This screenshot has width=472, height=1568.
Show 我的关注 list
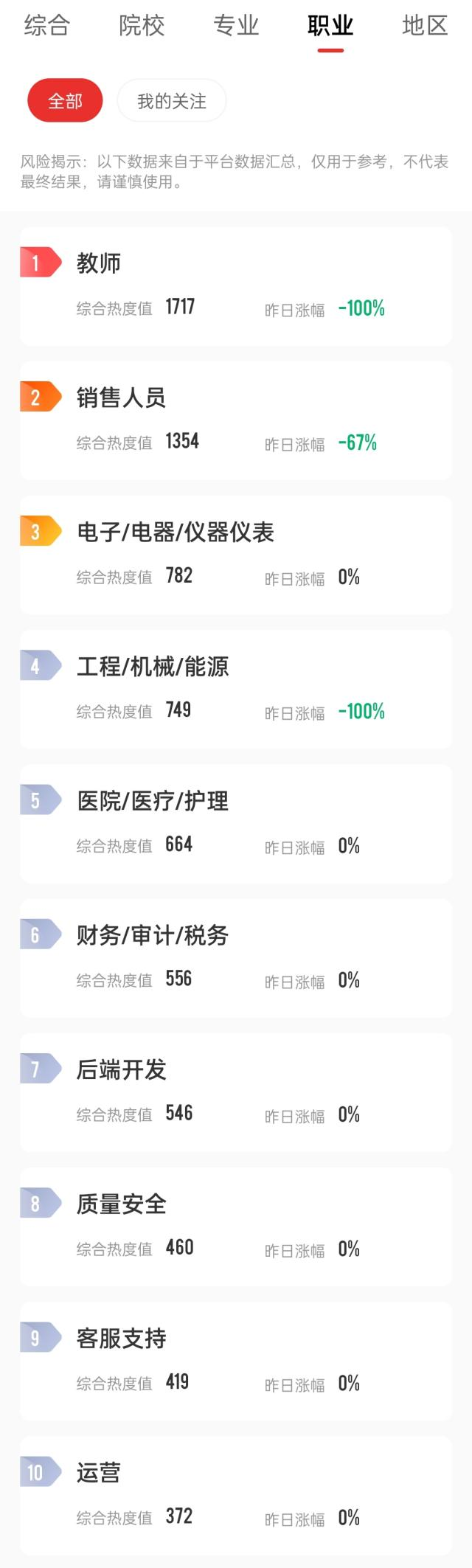(x=171, y=101)
